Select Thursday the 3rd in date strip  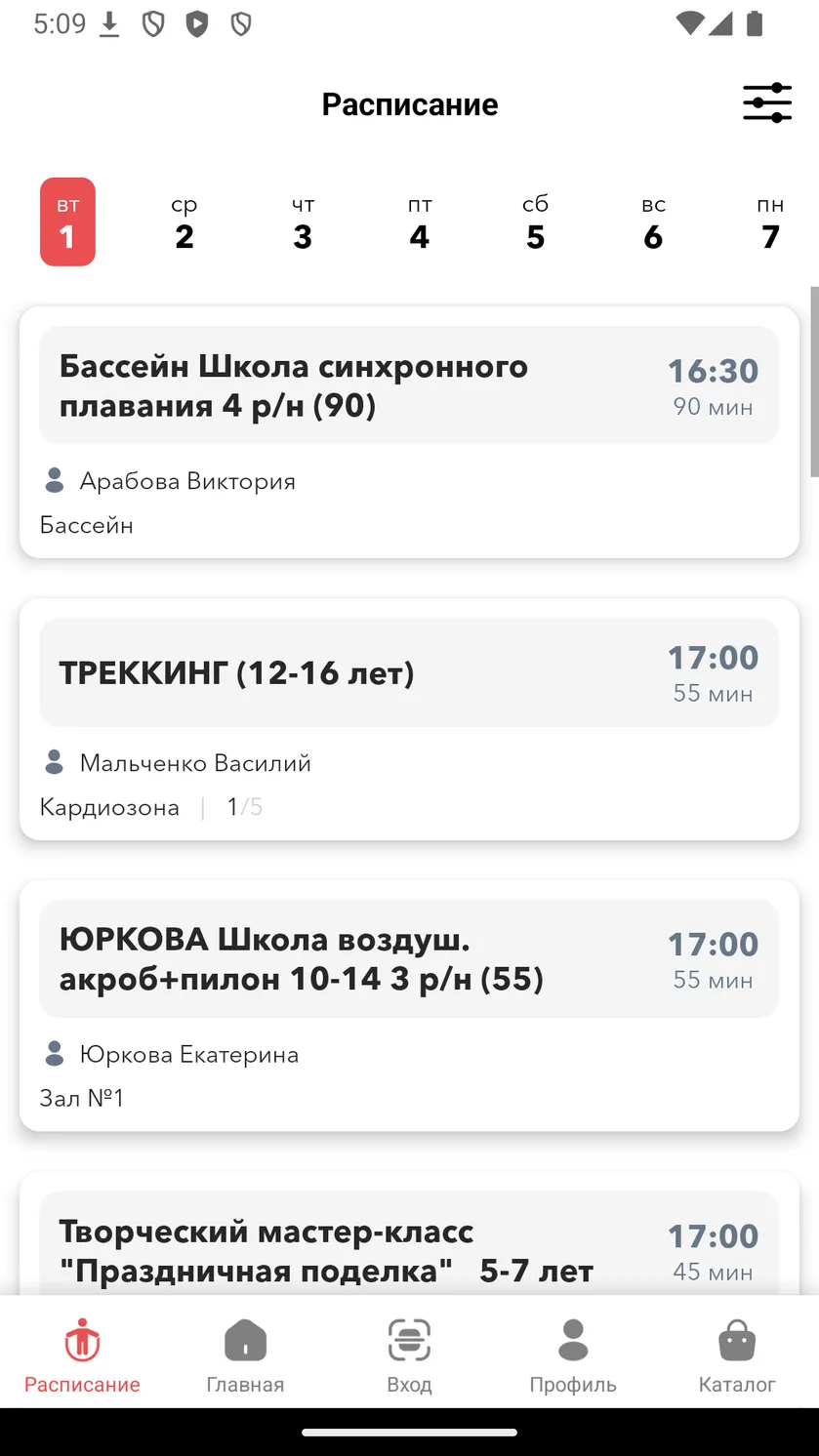(x=303, y=222)
